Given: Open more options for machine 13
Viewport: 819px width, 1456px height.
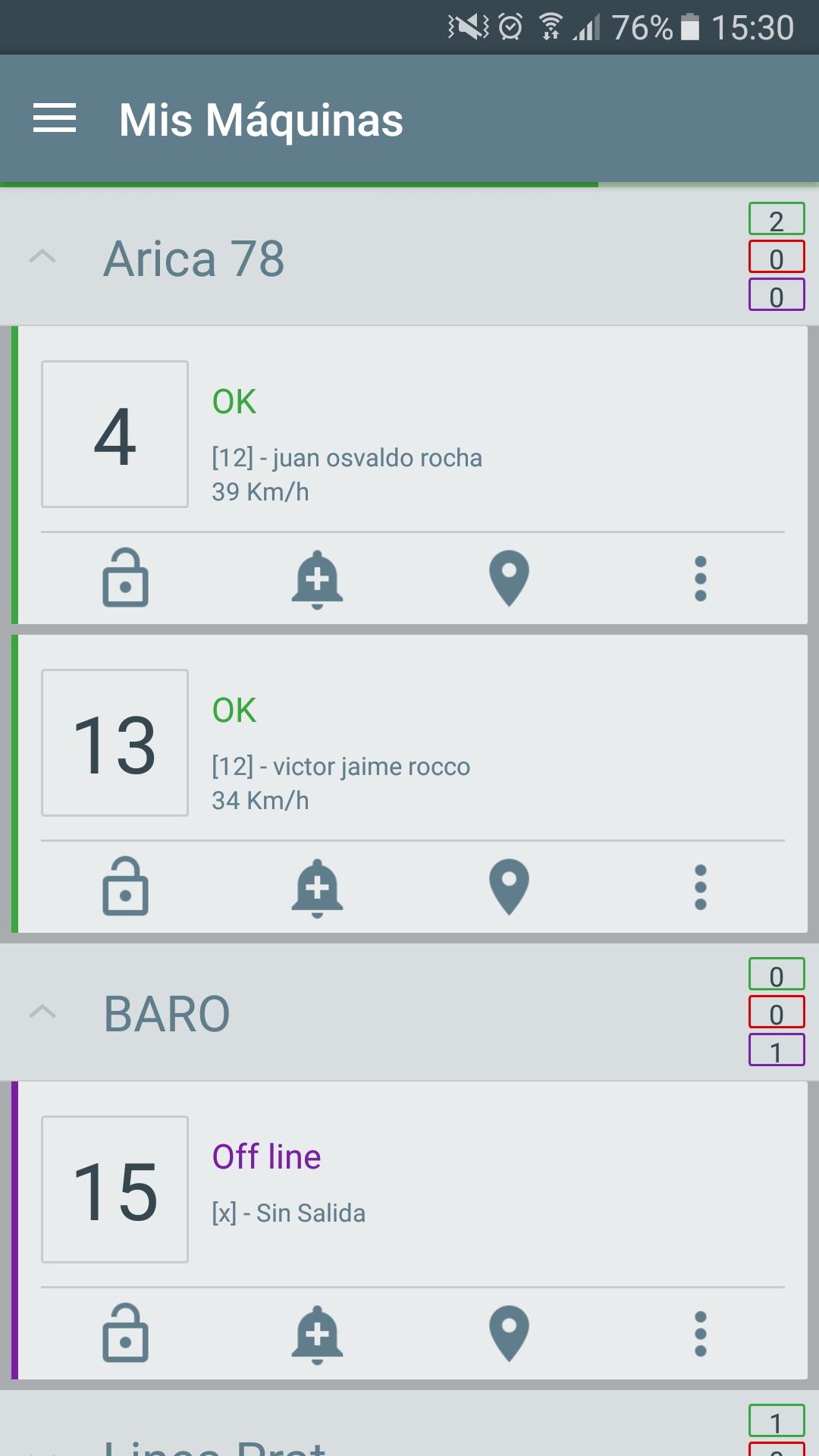Looking at the screenshot, I should pos(701,887).
